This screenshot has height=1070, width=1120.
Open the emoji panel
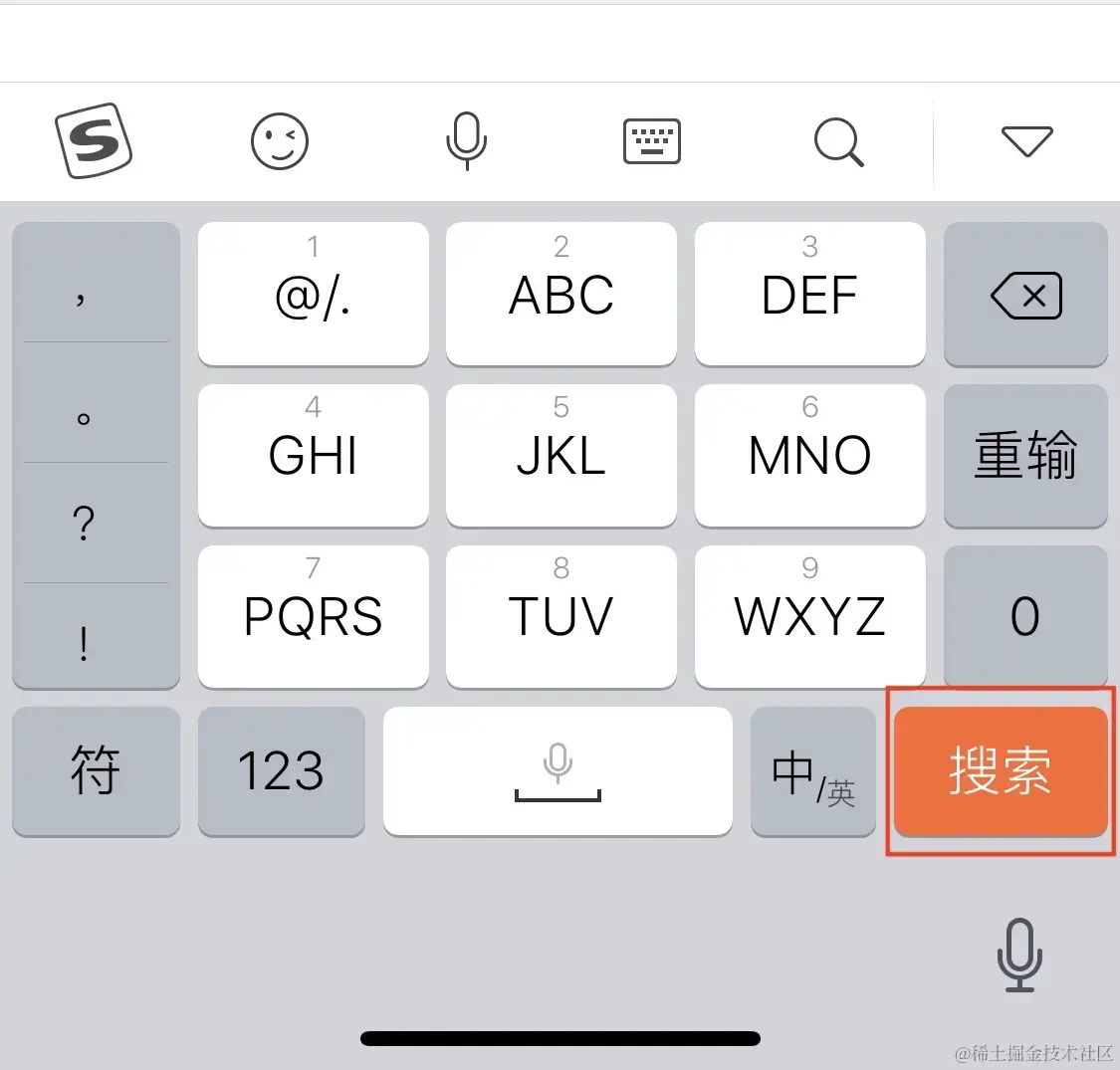coord(279,141)
